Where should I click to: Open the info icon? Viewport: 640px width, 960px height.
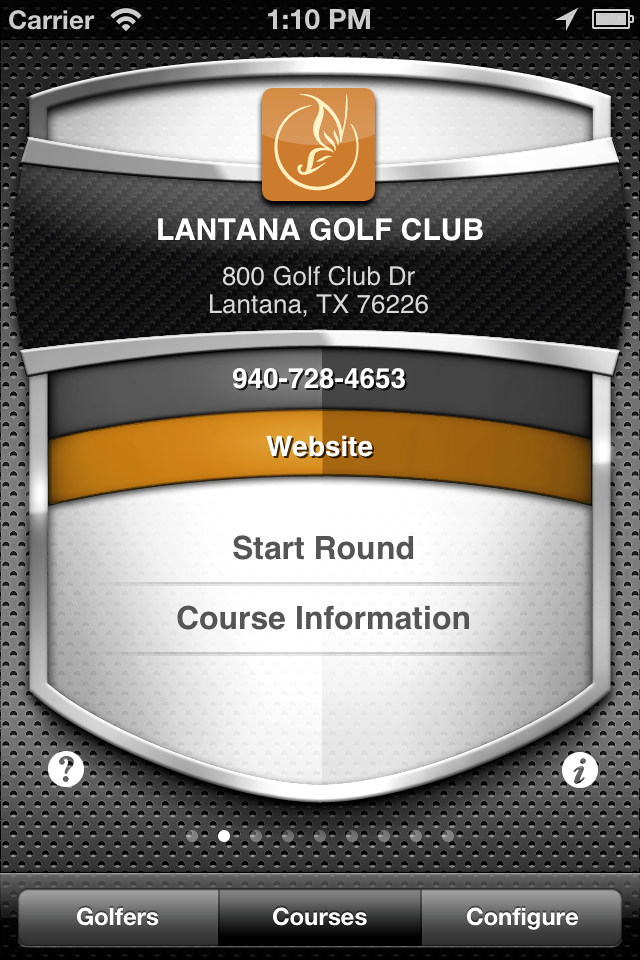click(579, 770)
